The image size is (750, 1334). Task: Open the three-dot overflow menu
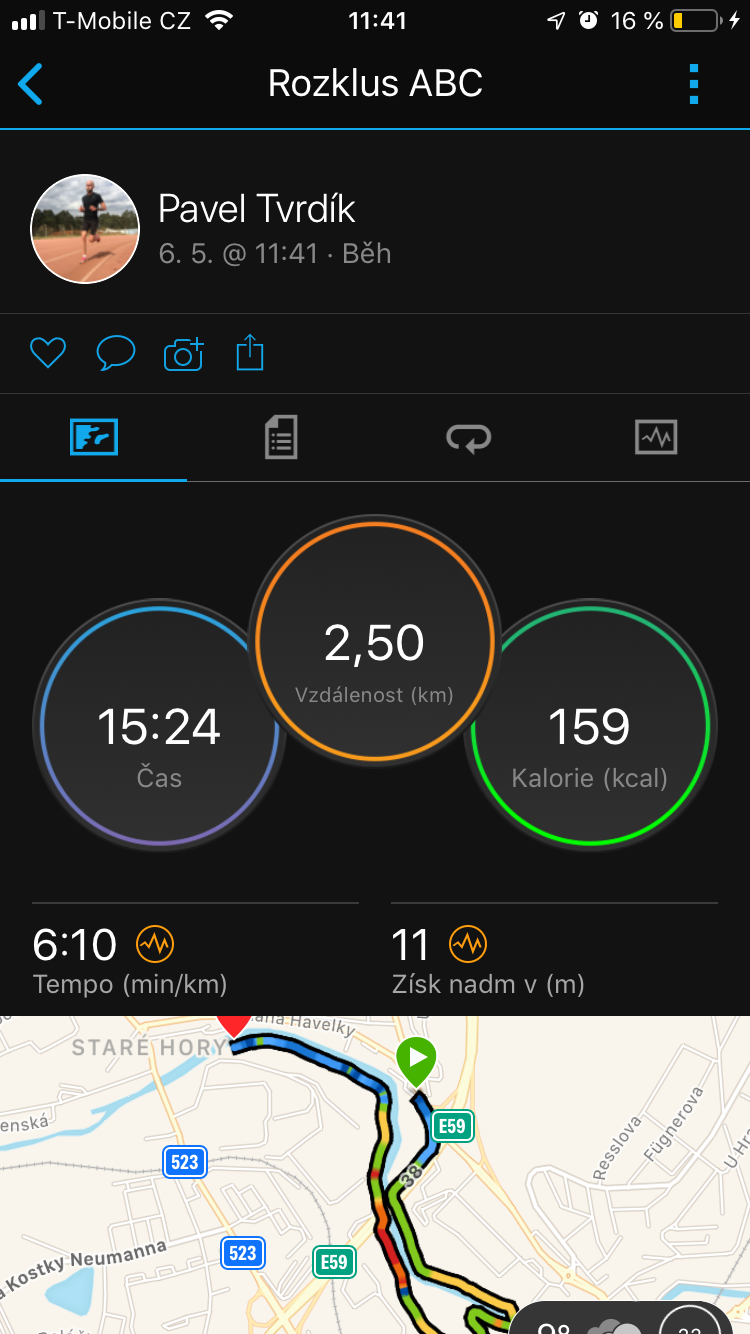(x=694, y=84)
